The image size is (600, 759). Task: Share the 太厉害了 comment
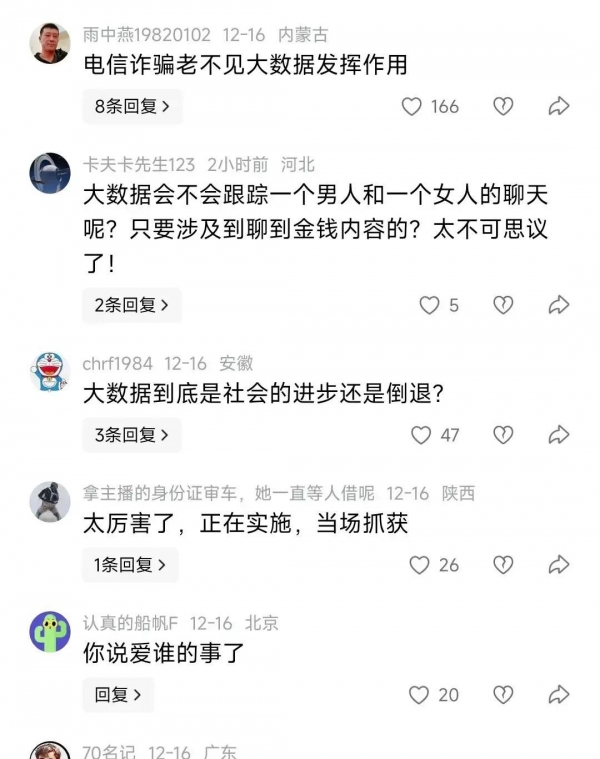[x=559, y=565]
